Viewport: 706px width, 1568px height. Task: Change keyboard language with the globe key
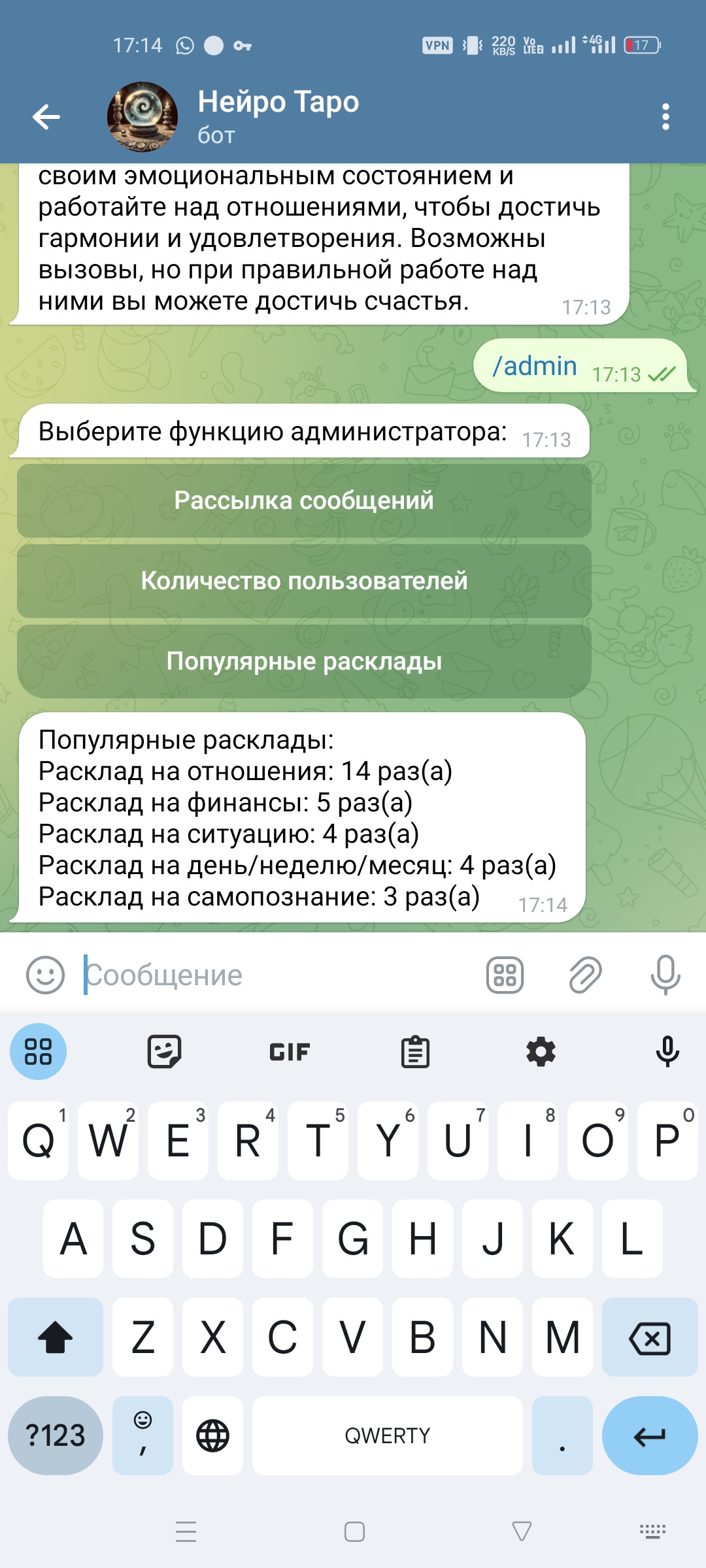[x=213, y=1435]
